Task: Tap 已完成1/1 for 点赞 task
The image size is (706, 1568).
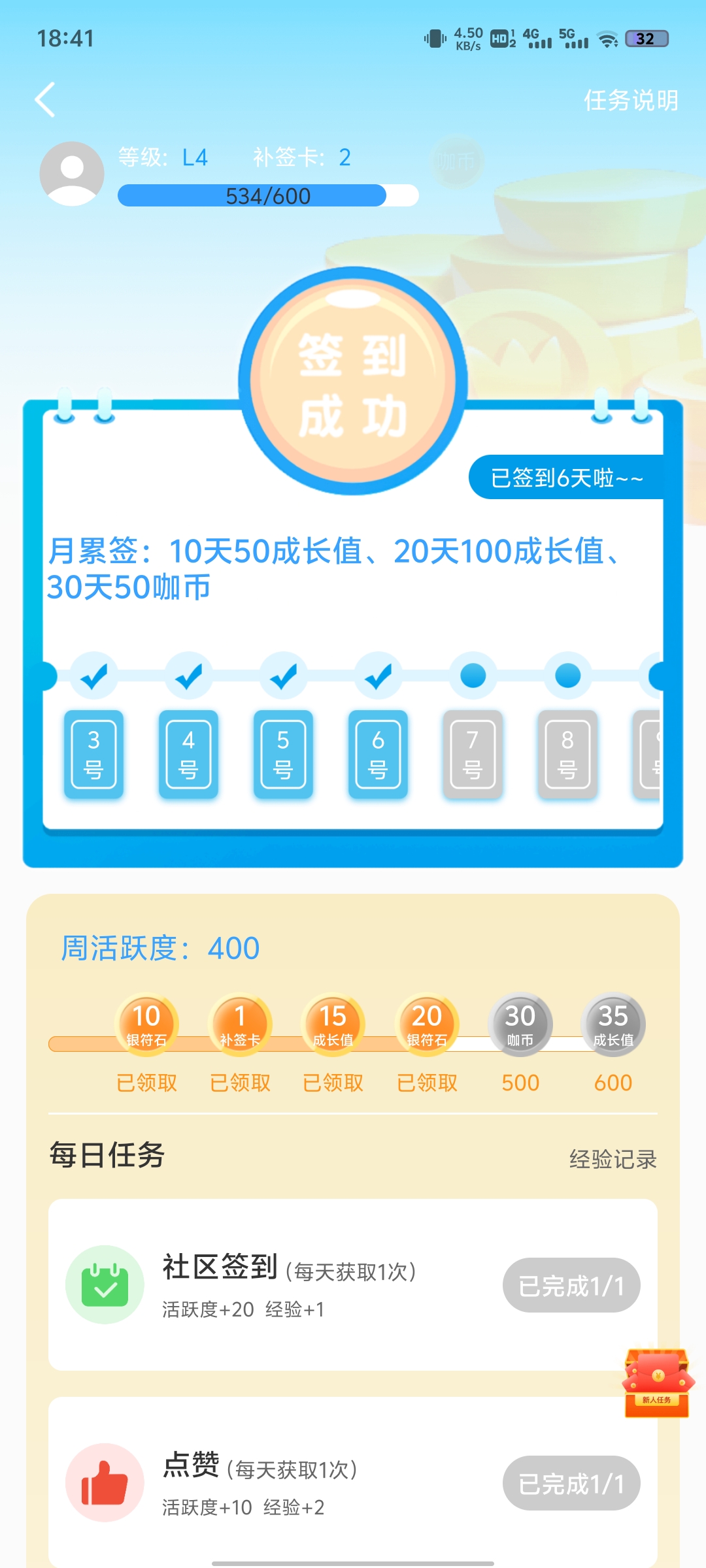Action: 571,1484
